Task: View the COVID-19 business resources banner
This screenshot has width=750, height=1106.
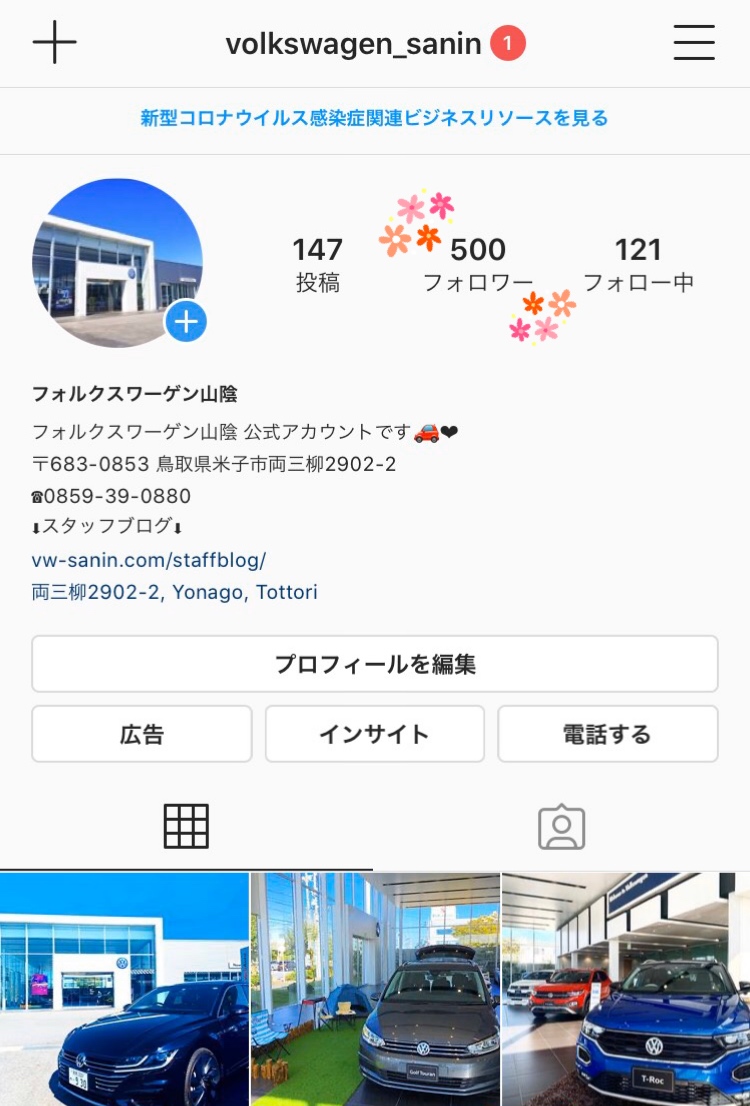Action: tap(374, 118)
